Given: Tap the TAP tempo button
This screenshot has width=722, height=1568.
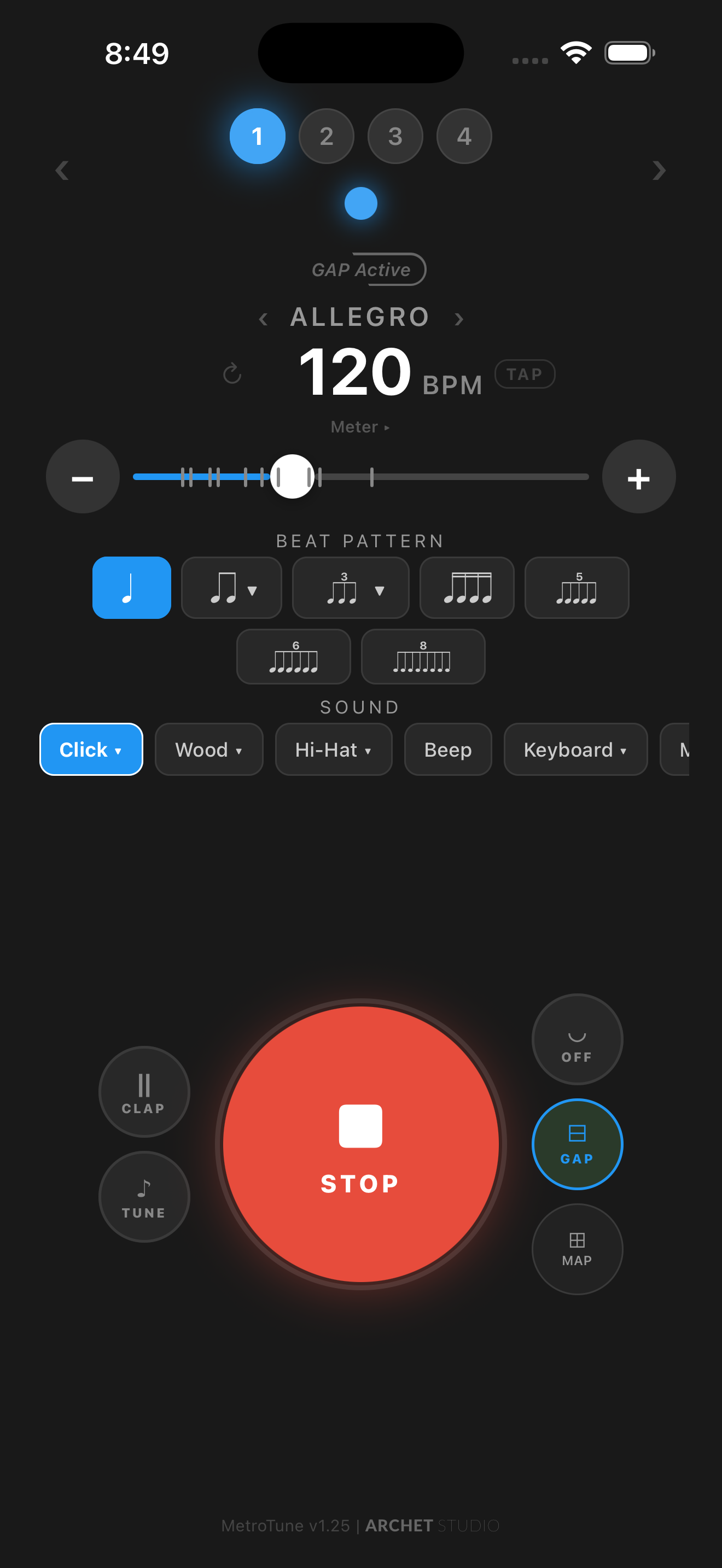Looking at the screenshot, I should (524, 374).
